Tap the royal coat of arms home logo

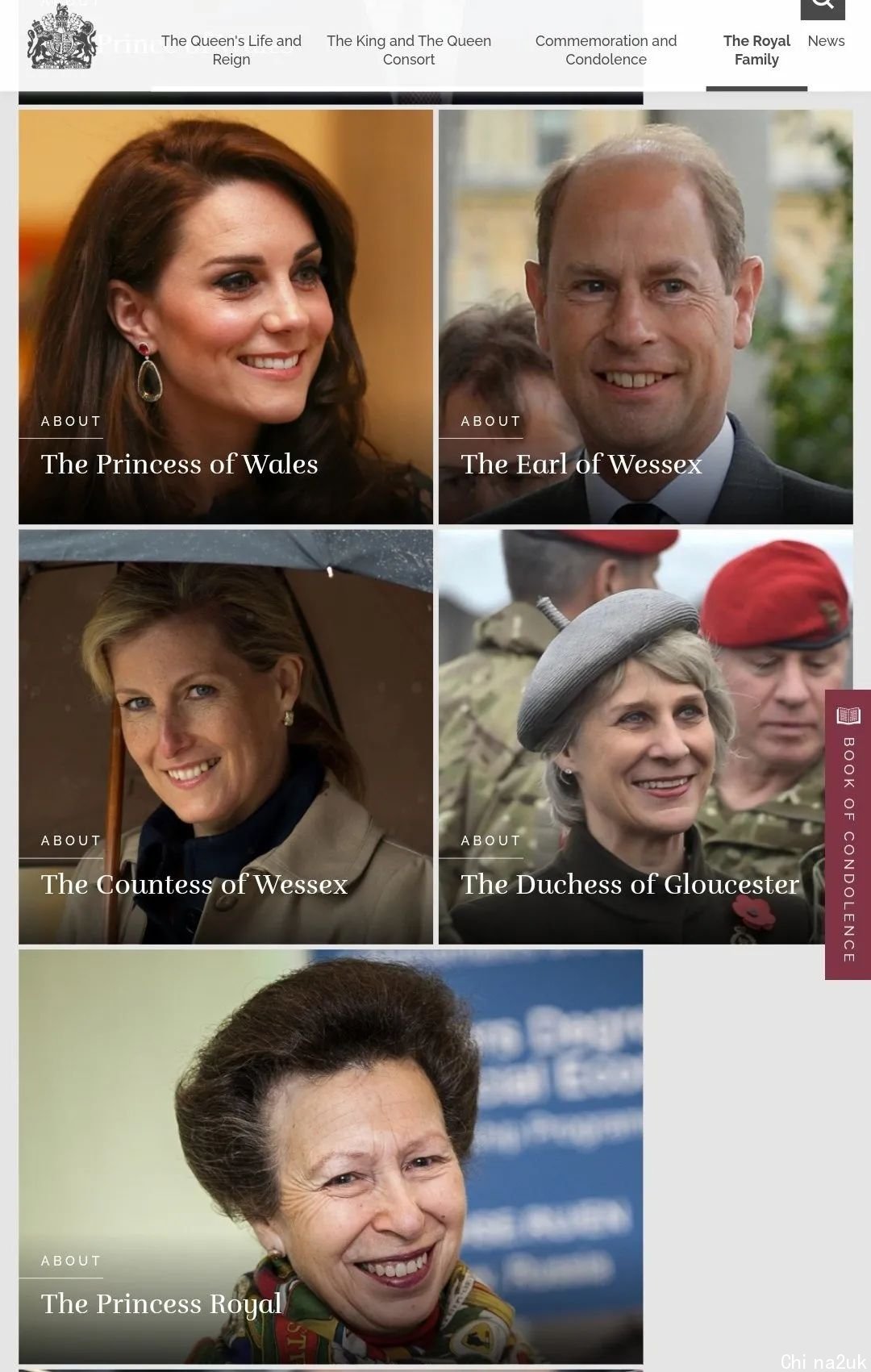(x=61, y=40)
